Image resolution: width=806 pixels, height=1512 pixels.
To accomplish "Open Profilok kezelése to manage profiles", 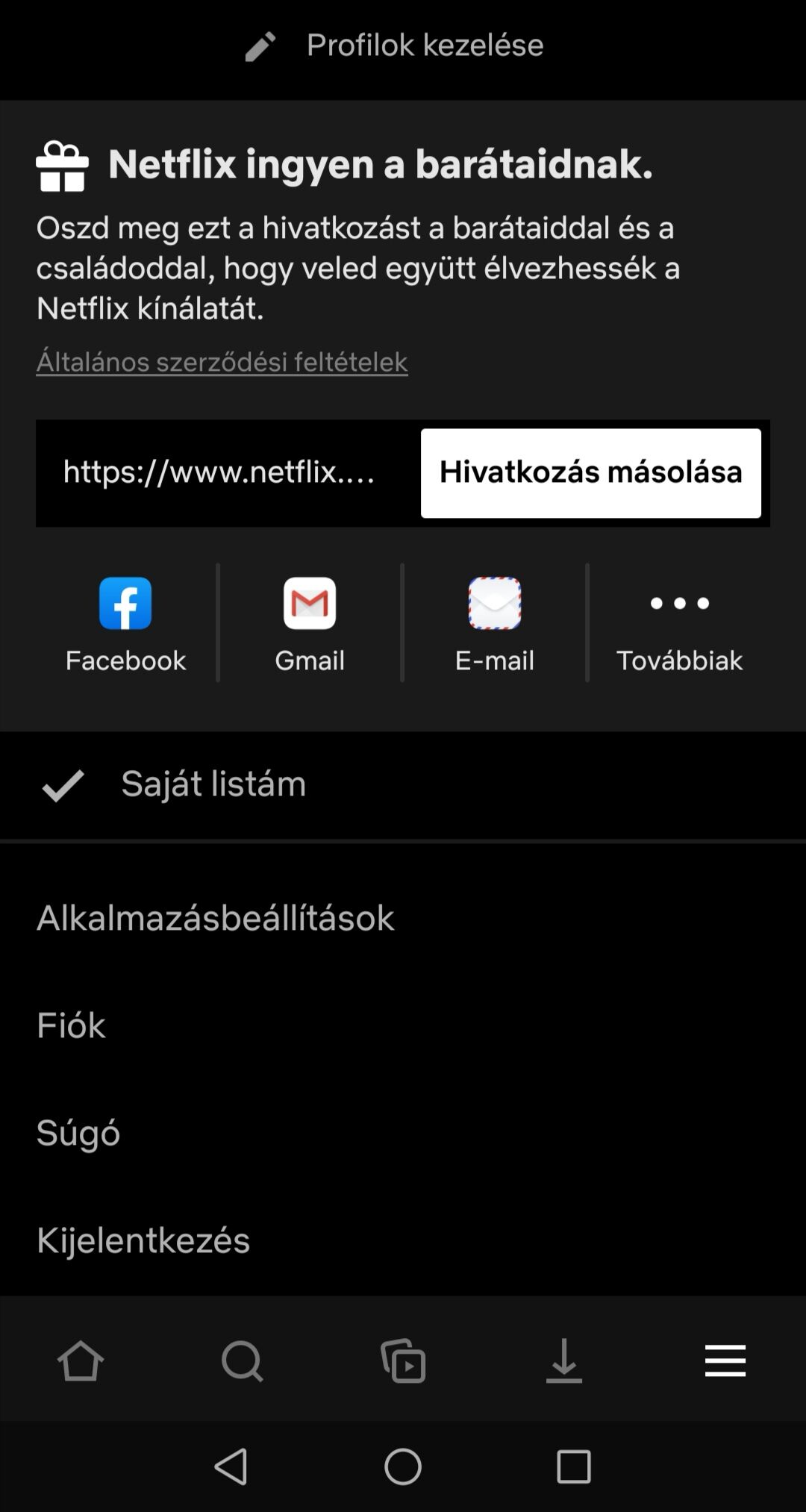I will 395,46.
